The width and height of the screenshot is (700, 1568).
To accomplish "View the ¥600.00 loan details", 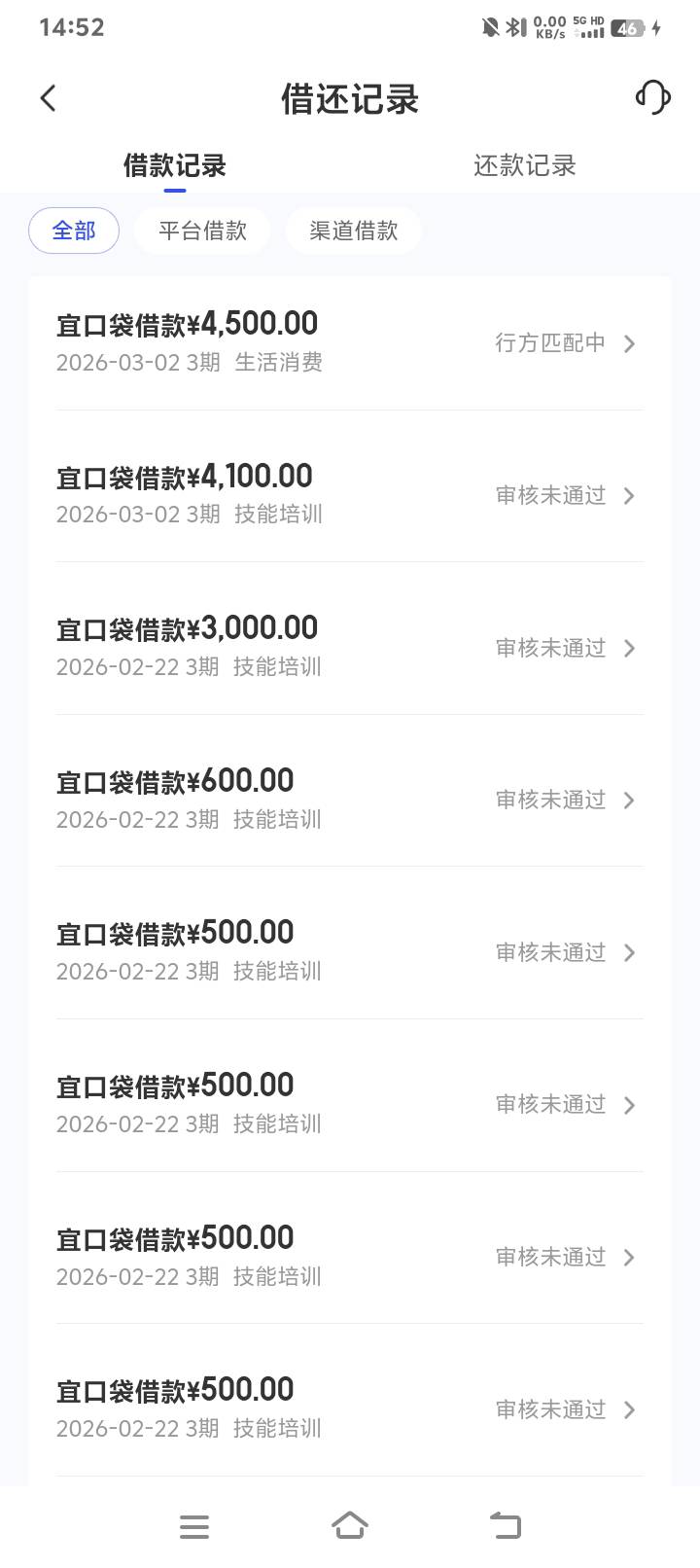I will (x=350, y=800).
